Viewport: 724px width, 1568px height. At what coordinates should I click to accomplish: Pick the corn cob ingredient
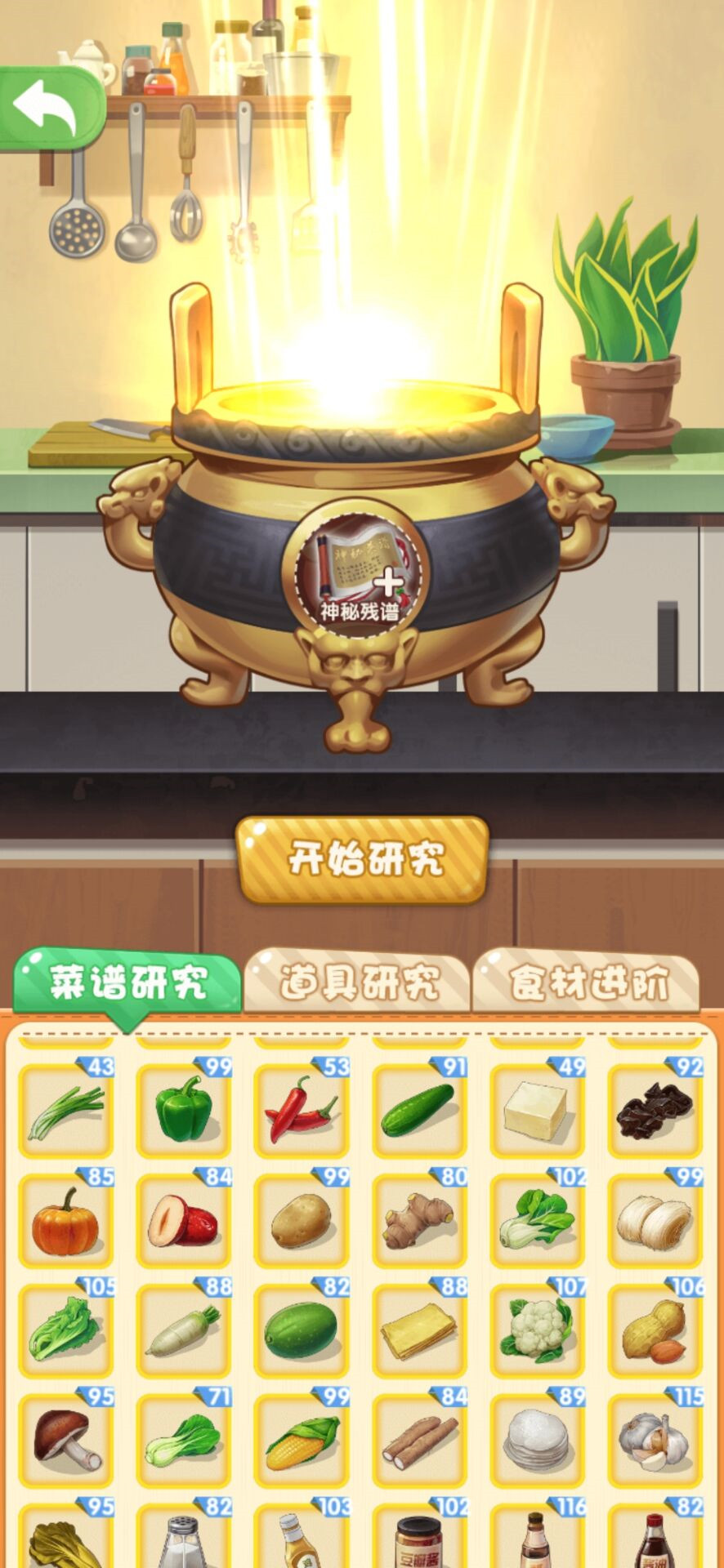pos(302,1441)
